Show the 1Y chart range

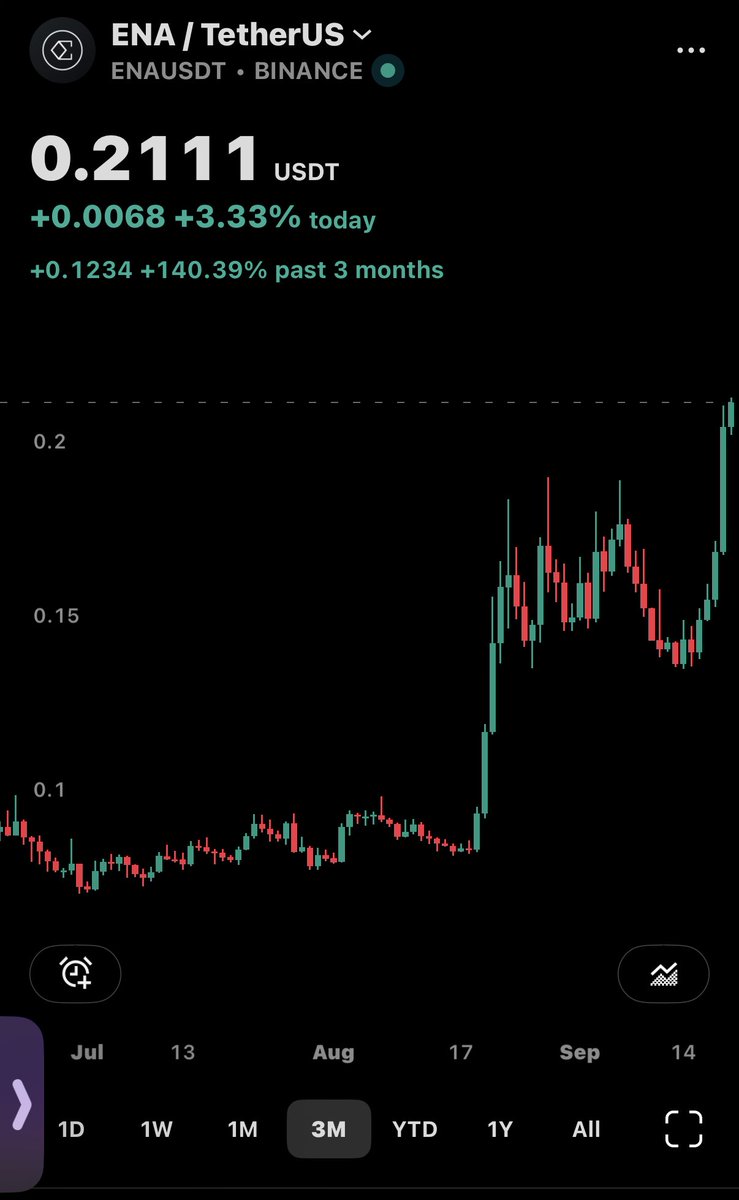[x=500, y=1129]
